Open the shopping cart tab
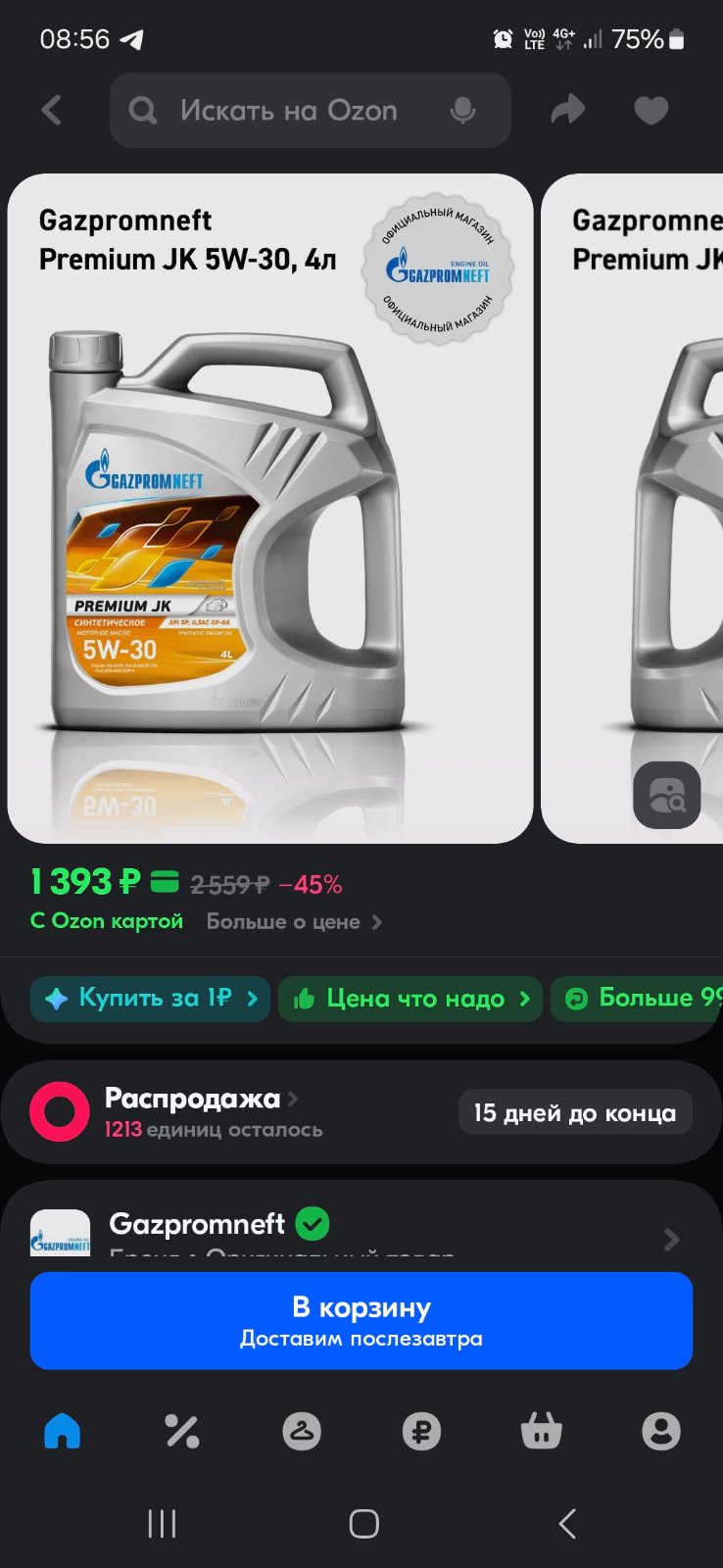 [x=541, y=1432]
